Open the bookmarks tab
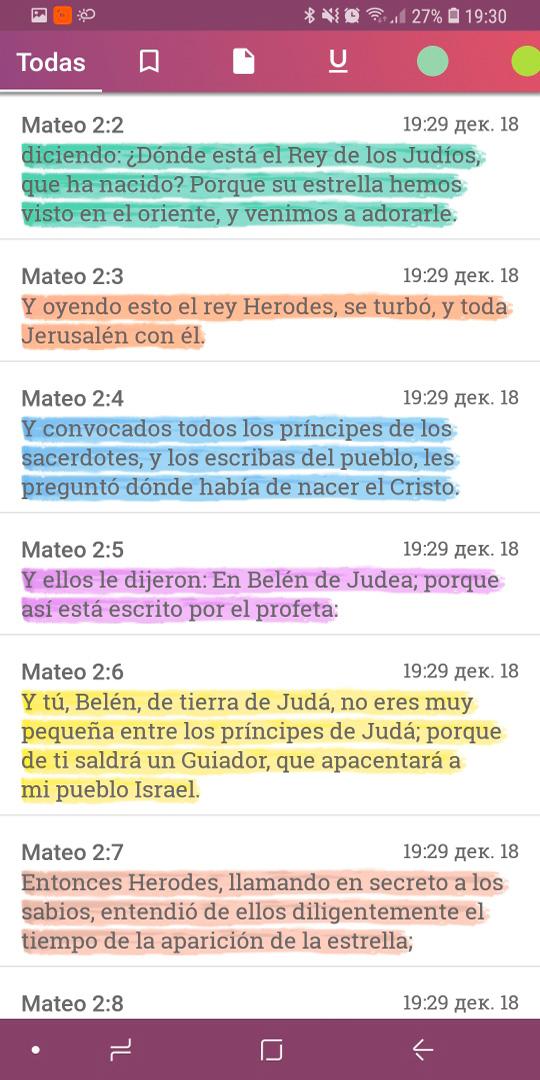 click(x=149, y=62)
